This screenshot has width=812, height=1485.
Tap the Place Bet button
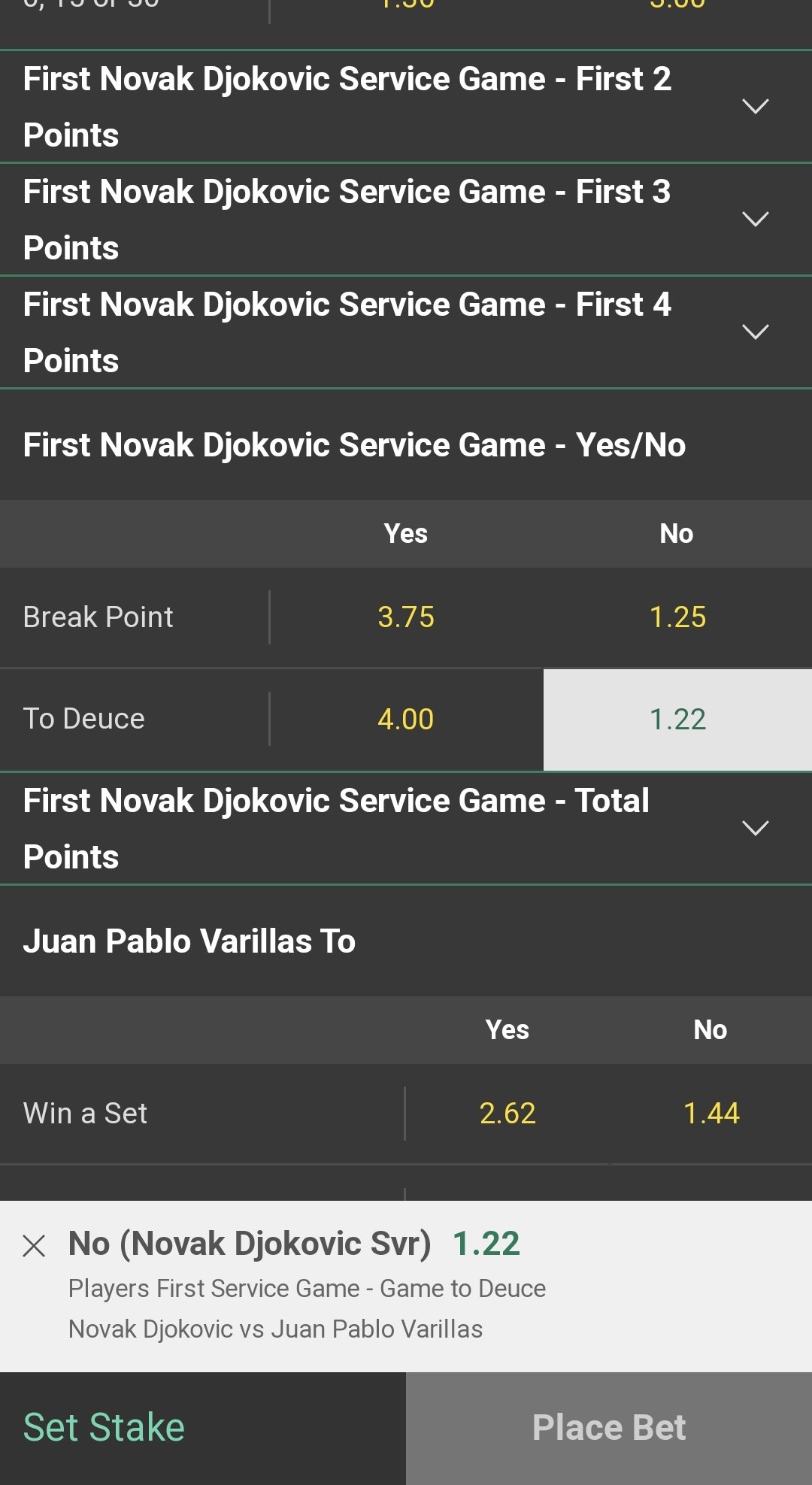(x=609, y=1427)
